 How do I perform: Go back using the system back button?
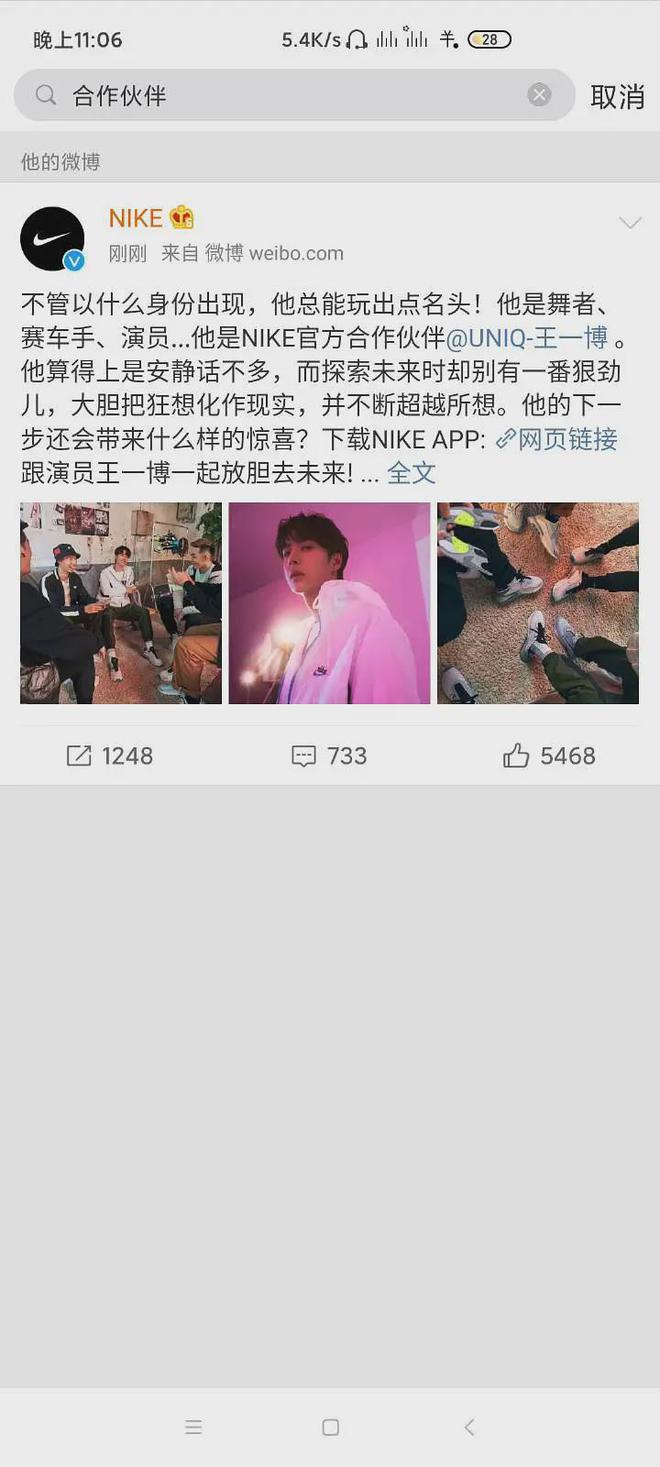469,1427
